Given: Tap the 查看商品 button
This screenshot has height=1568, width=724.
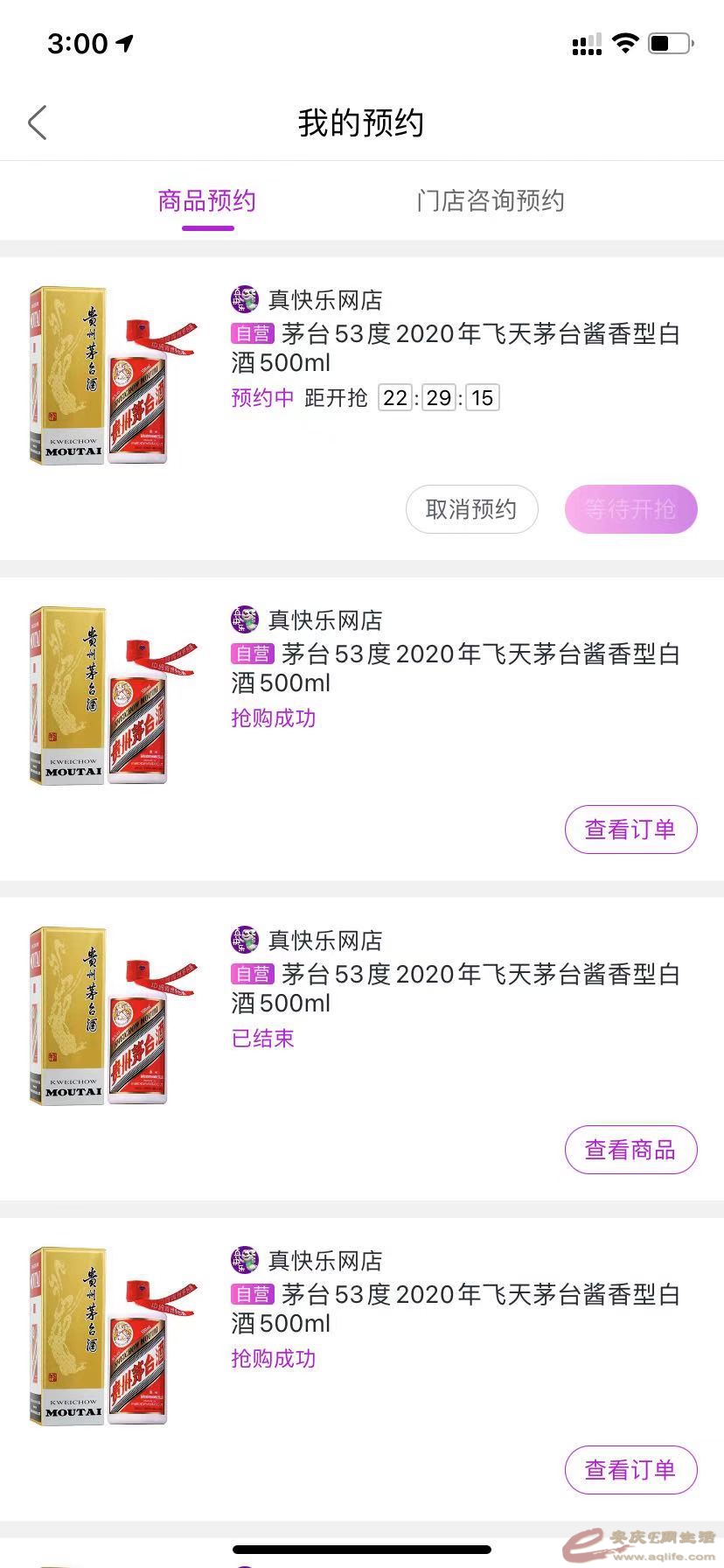Looking at the screenshot, I should pos(630,1150).
